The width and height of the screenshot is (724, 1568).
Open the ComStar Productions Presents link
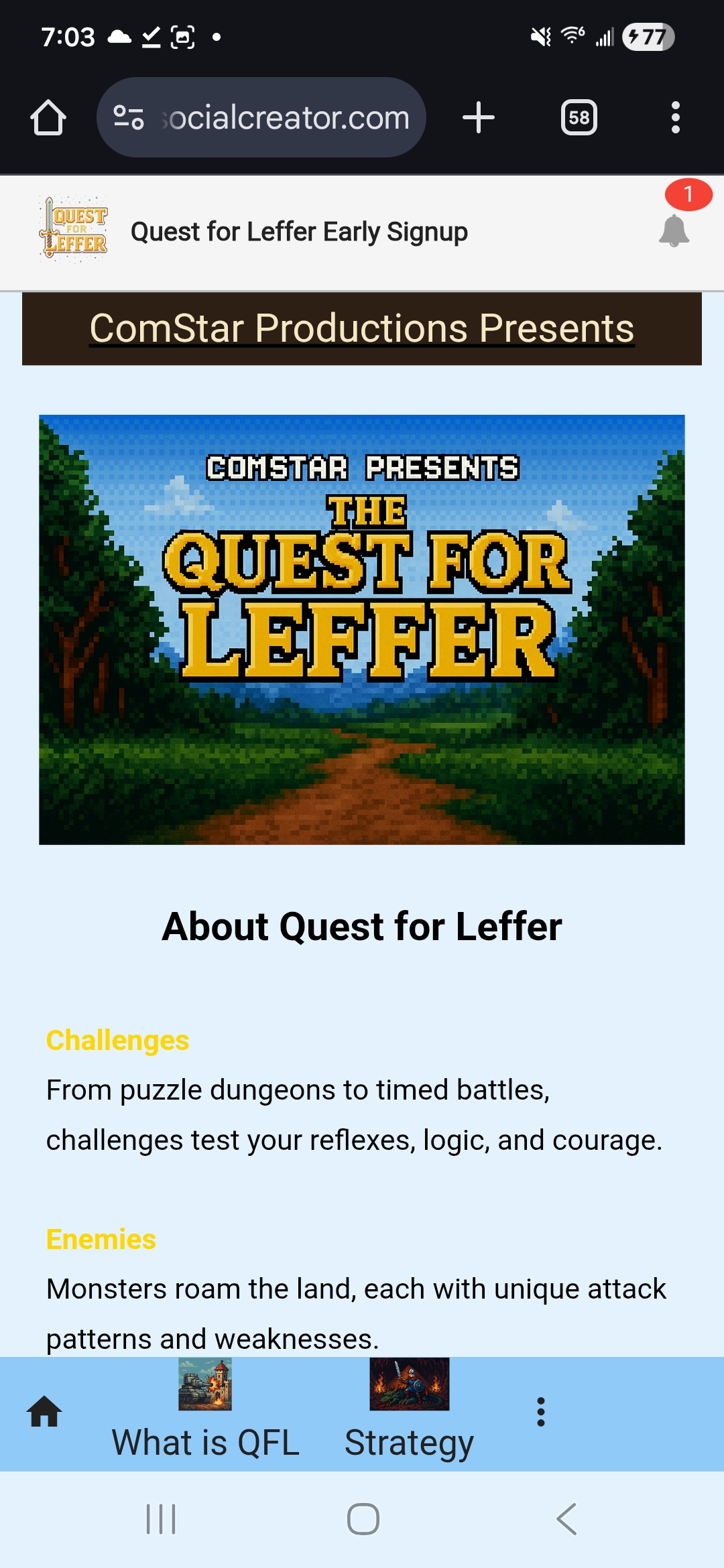(362, 328)
